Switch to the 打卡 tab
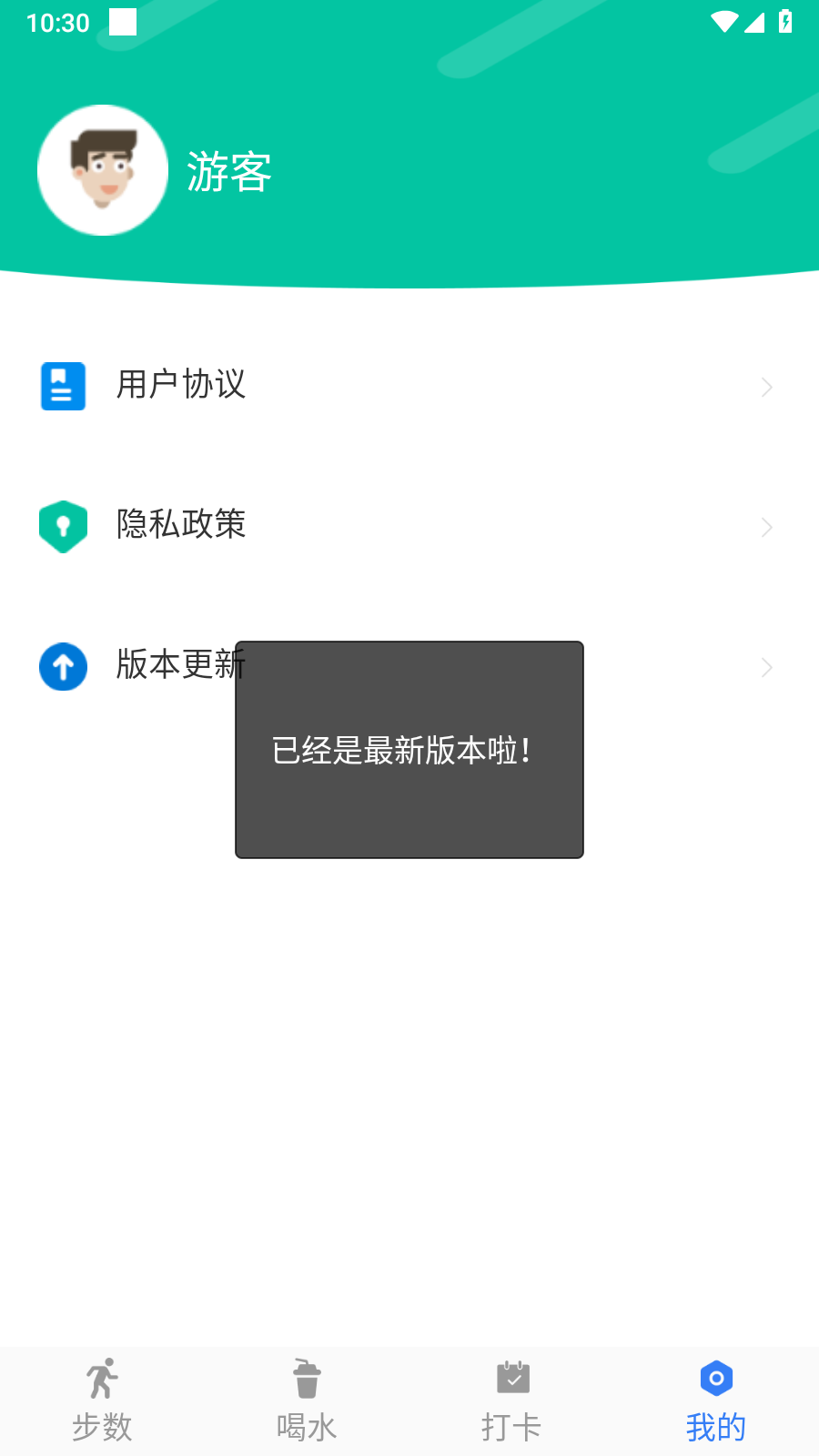The height and width of the screenshot is (1456, 819). tap(511, 1401)
